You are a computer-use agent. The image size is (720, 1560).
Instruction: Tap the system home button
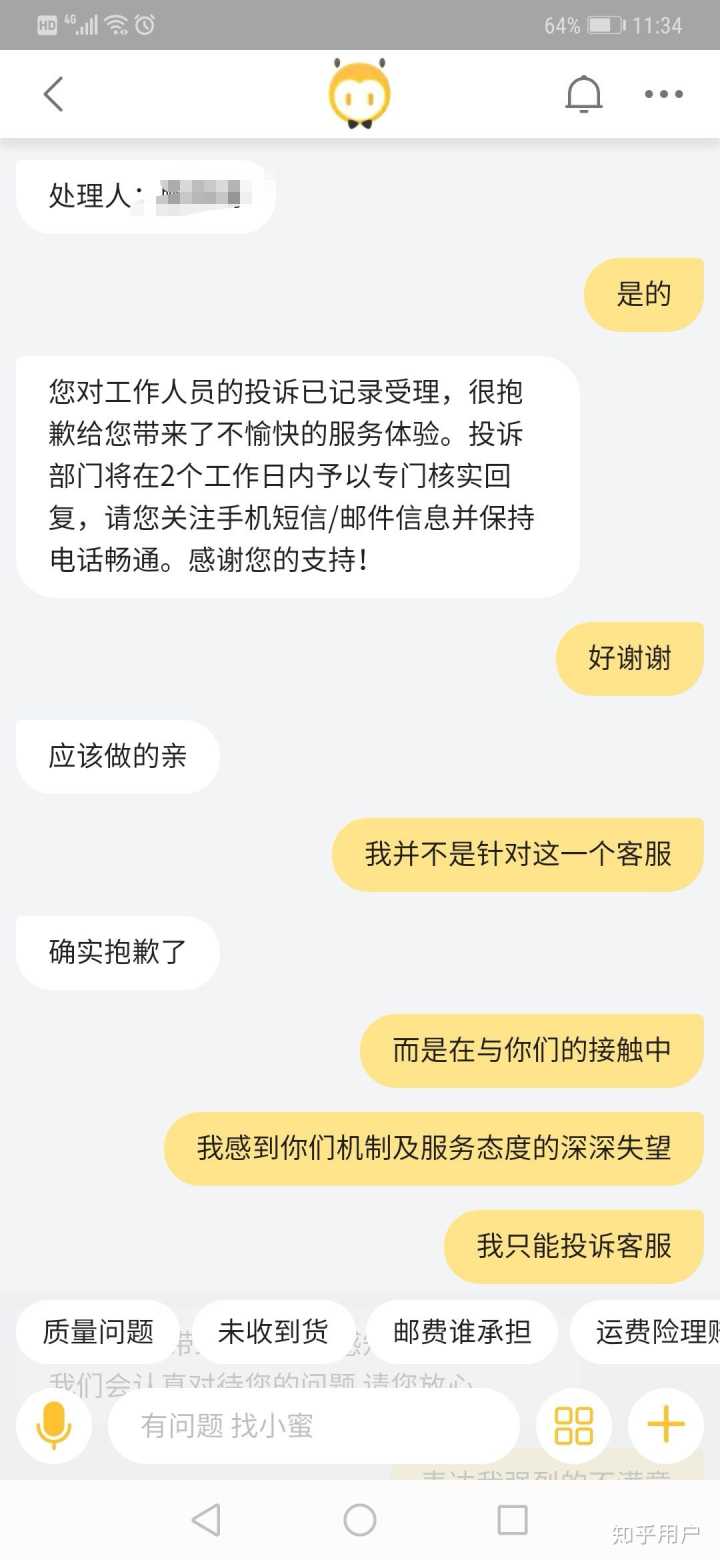[x=360, y=1520]
